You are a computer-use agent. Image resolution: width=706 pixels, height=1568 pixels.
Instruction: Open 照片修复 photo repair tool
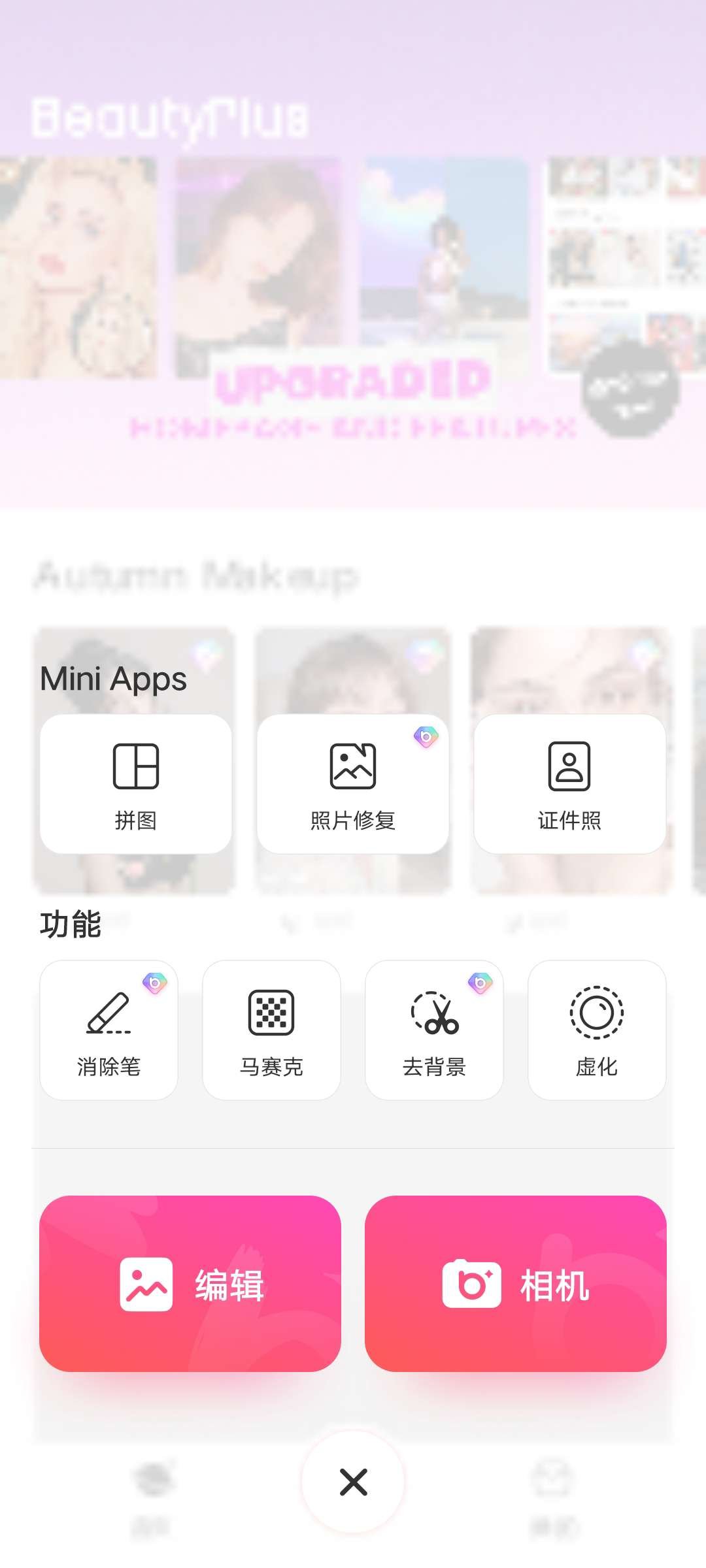pos(353,784)
